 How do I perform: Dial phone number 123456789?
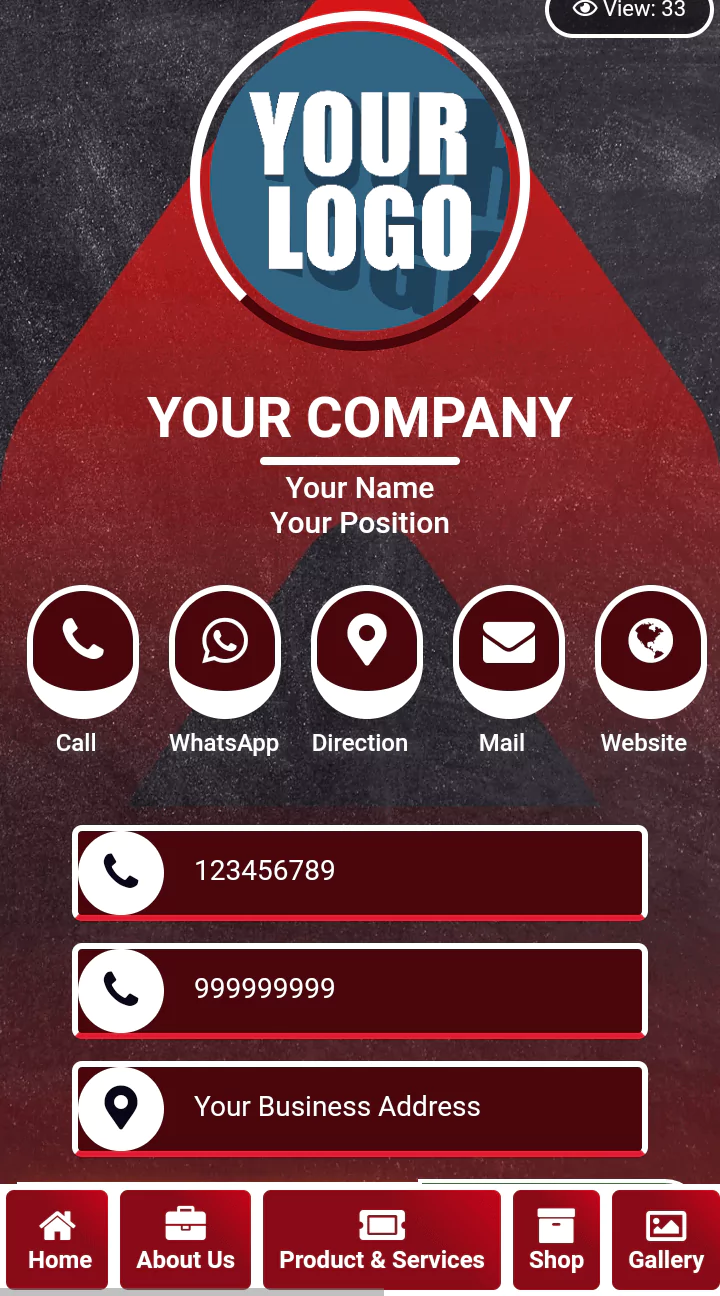[360, 872]
